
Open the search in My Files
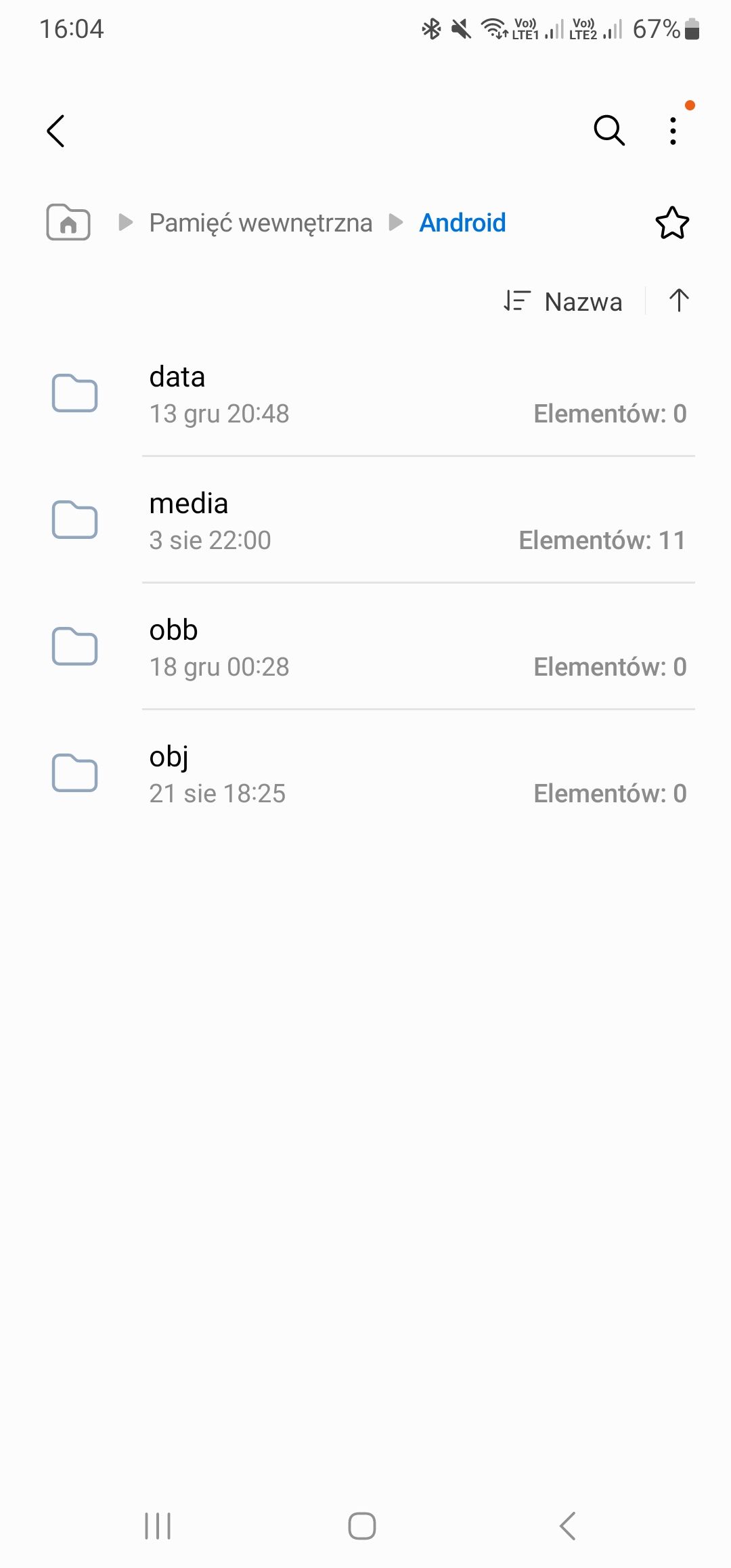click(x=608, y=130)
